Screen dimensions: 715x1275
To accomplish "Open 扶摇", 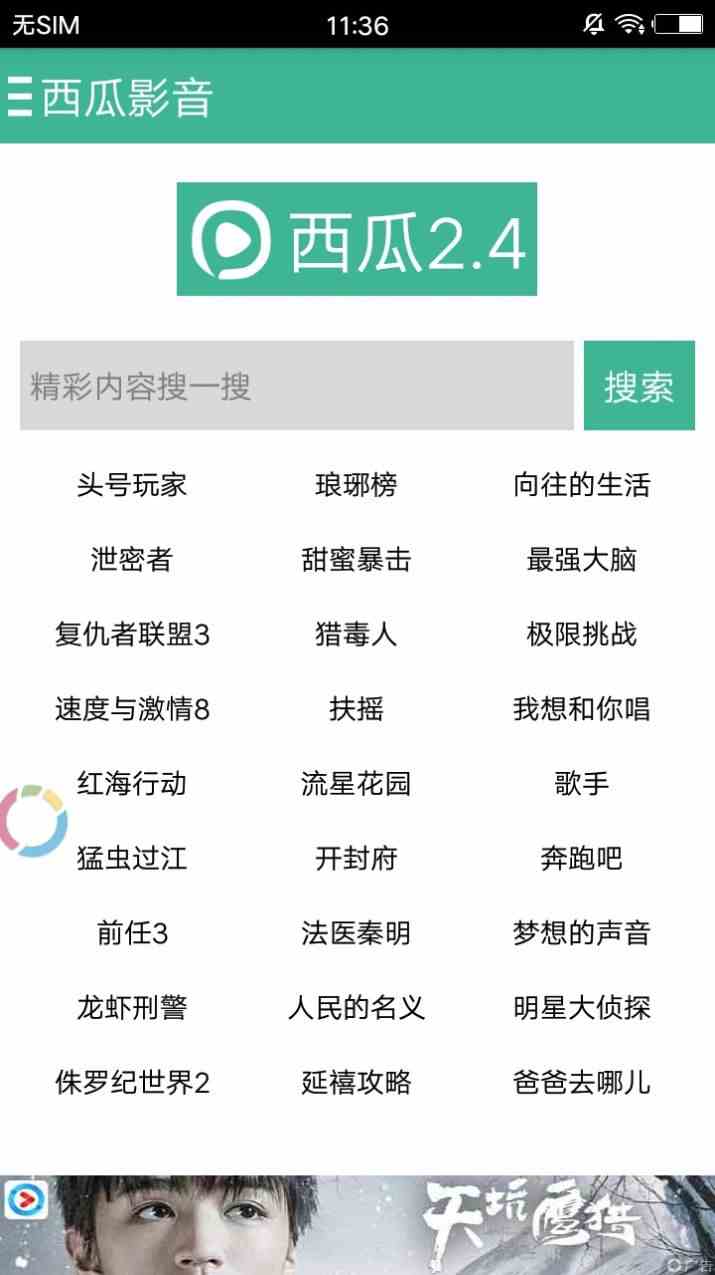I will (357, 709).
